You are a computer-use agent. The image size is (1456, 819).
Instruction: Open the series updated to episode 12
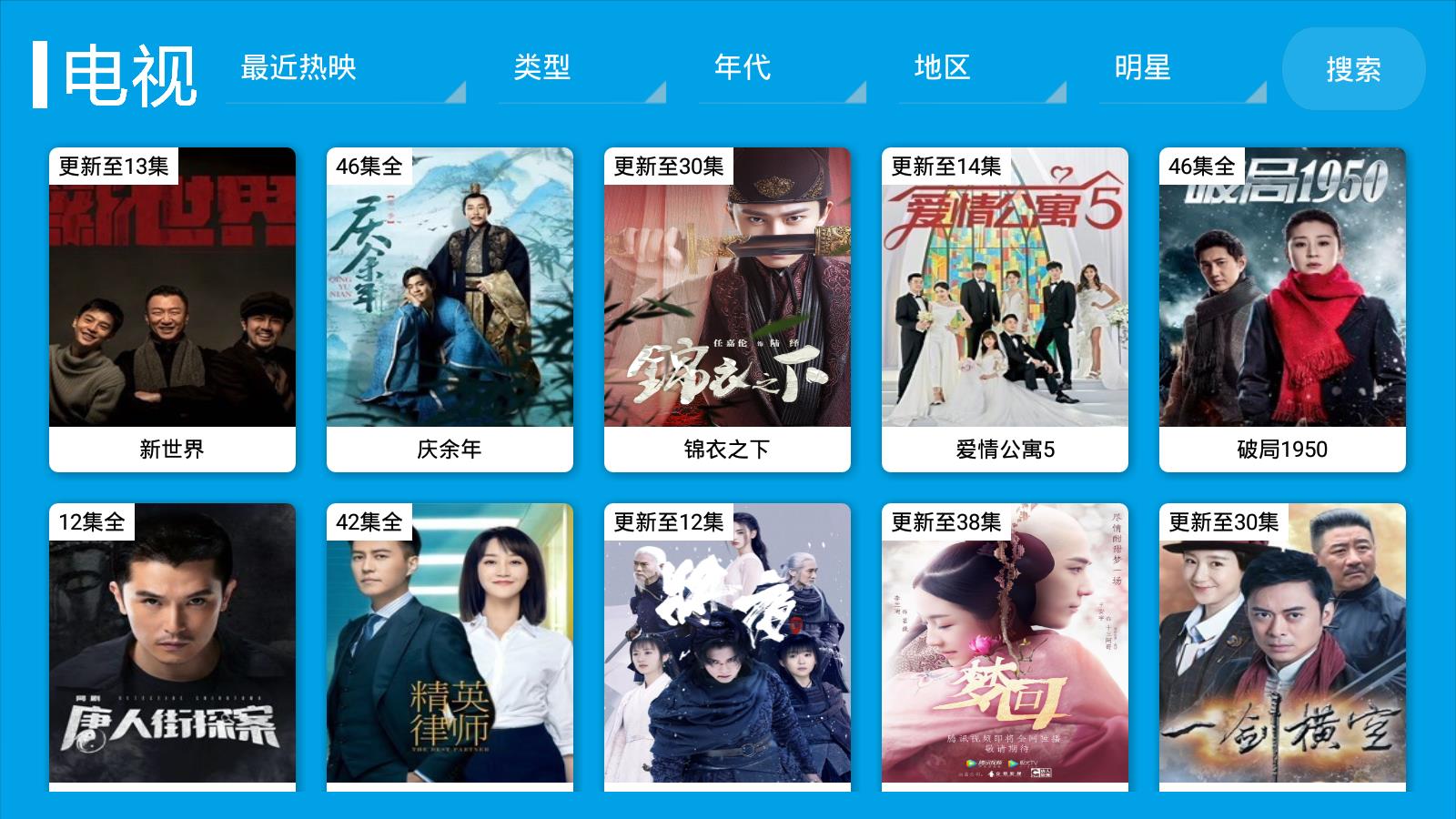727,646
